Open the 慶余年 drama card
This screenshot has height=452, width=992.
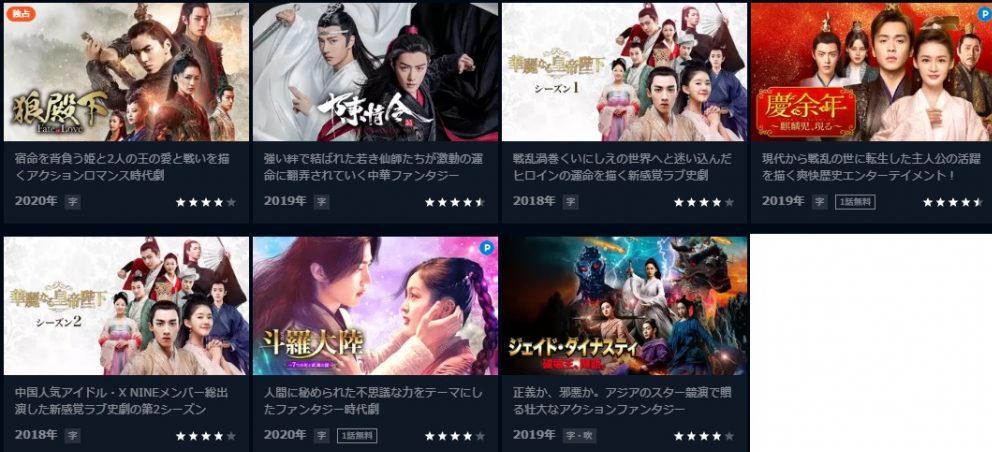pyautogui.click(x=870, y=72)
